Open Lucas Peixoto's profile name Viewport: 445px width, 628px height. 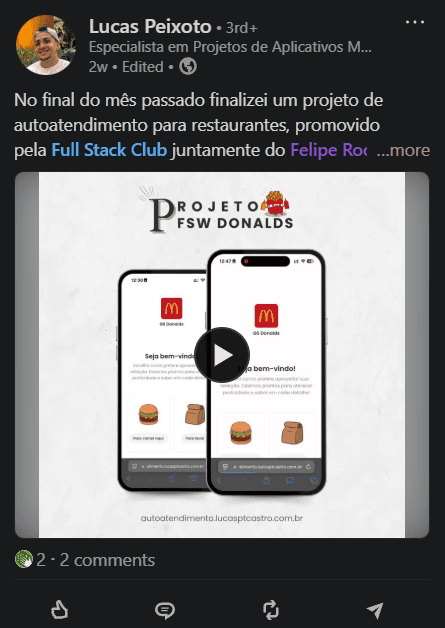point(150,27)
